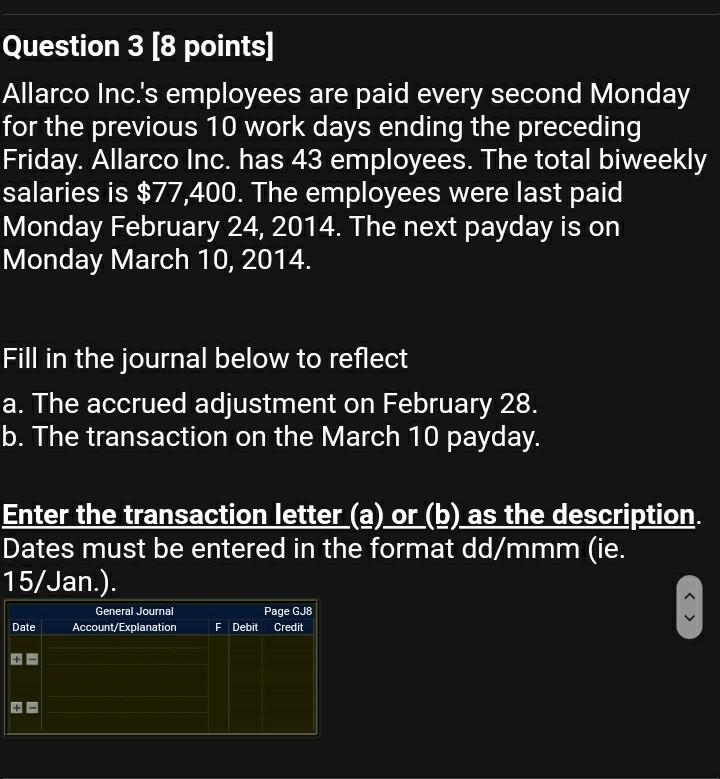Click the Credit cell of the first entry

(x=289, y=644)
